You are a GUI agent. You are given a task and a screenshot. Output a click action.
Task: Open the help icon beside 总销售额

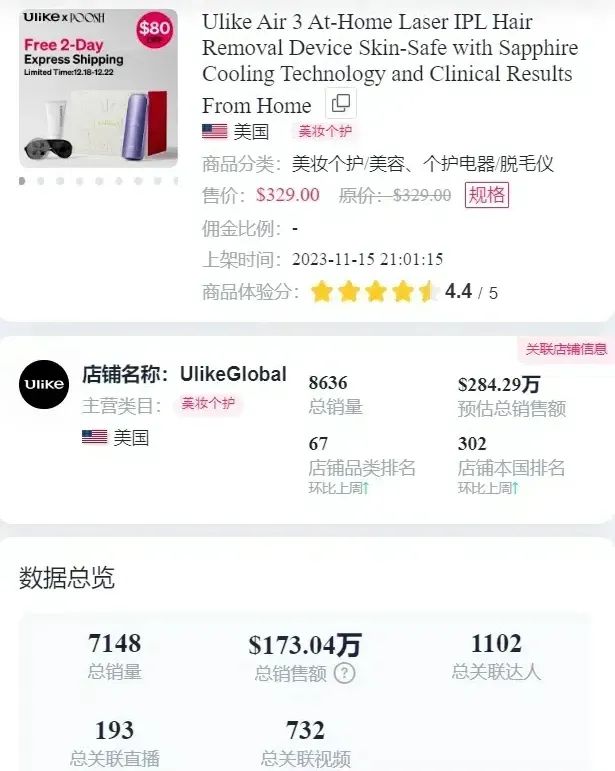(344, 673)
